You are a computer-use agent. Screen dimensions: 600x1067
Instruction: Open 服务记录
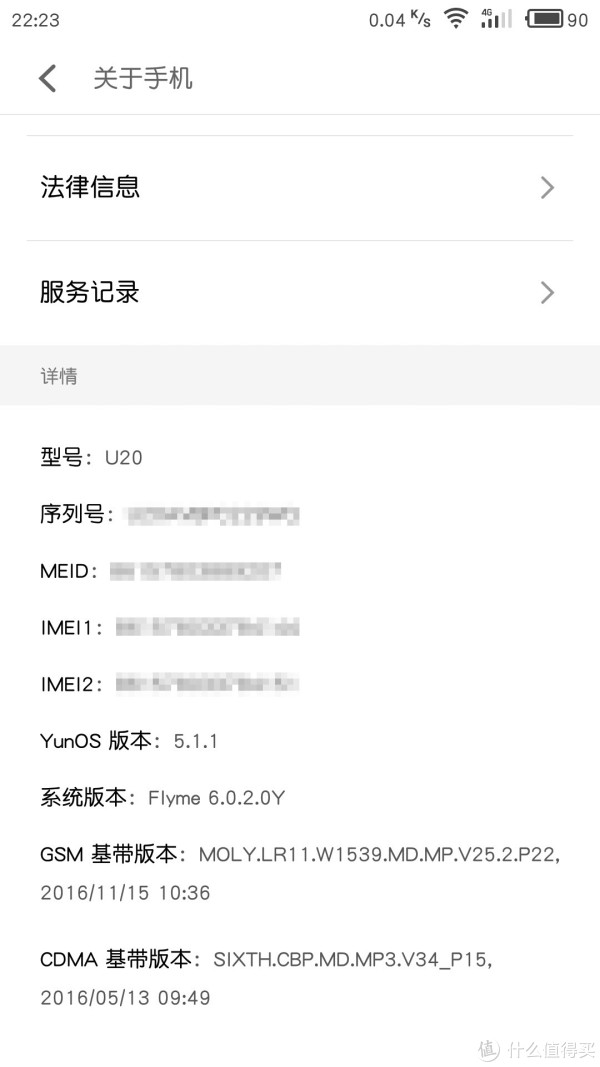point(300,293)
